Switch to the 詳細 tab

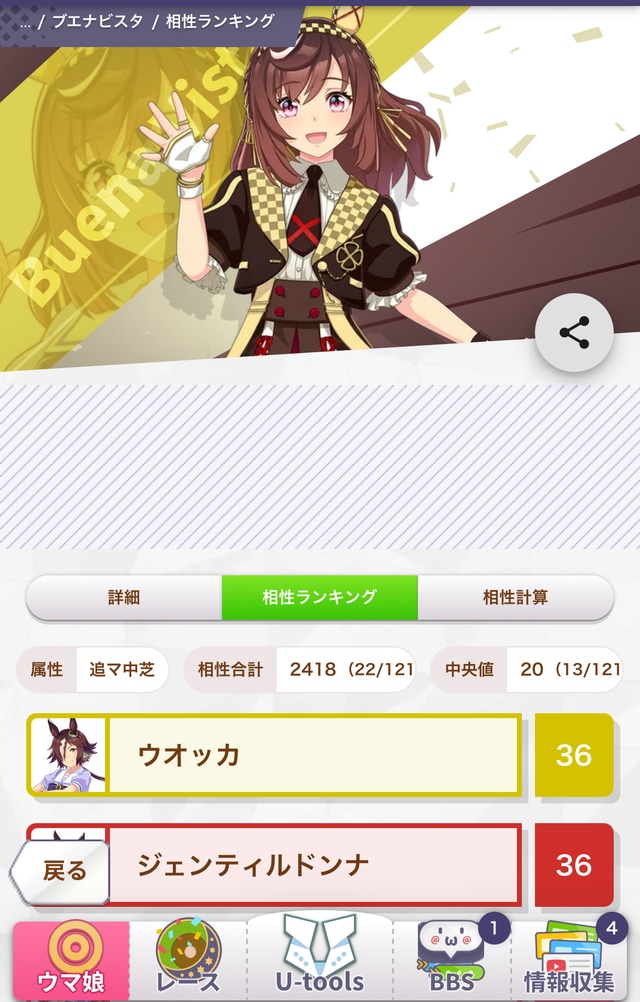pyautogui.click(x=124, y=597)
